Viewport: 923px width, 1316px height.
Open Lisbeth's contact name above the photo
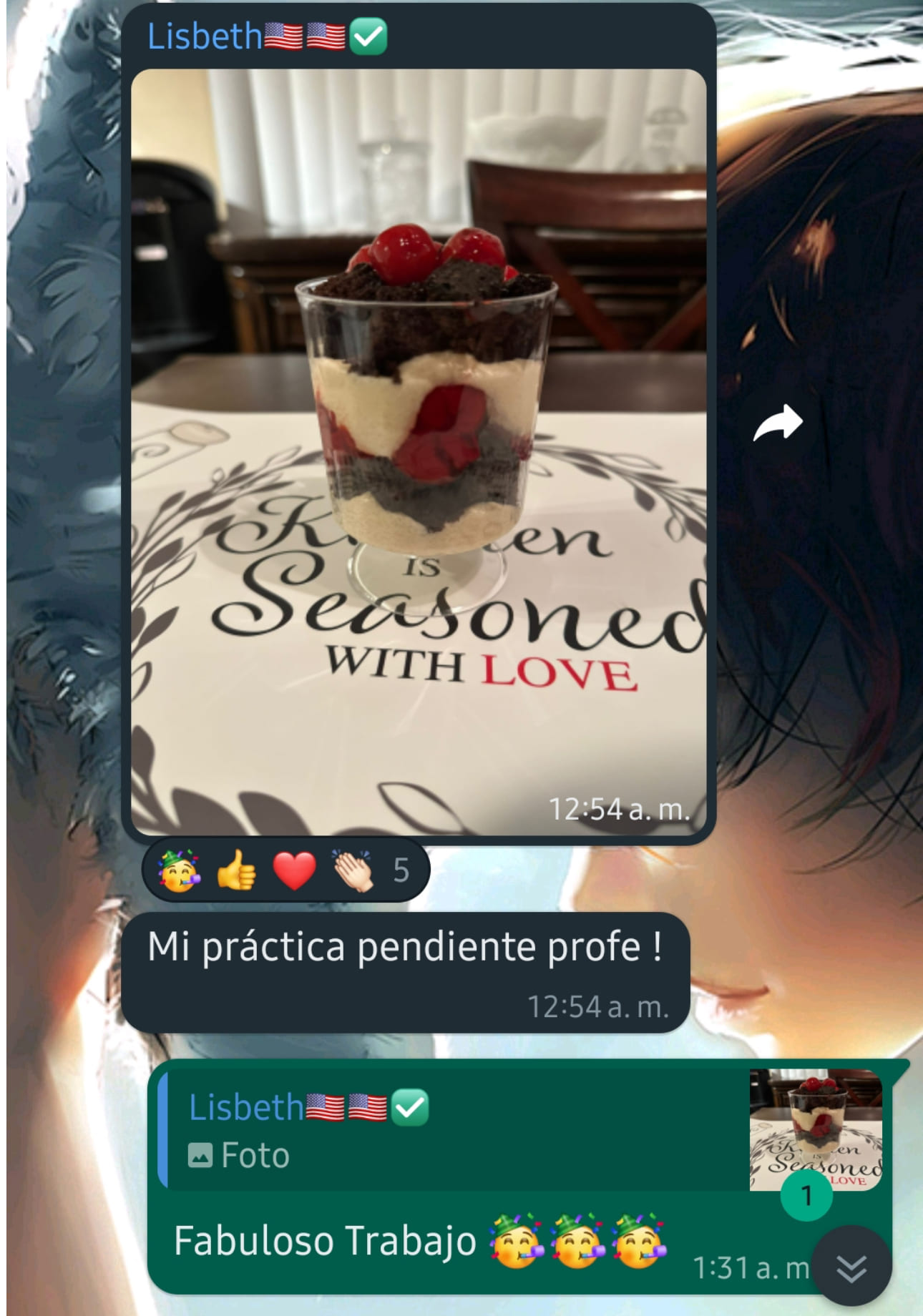pyautogui.click(x=205, y=36)
